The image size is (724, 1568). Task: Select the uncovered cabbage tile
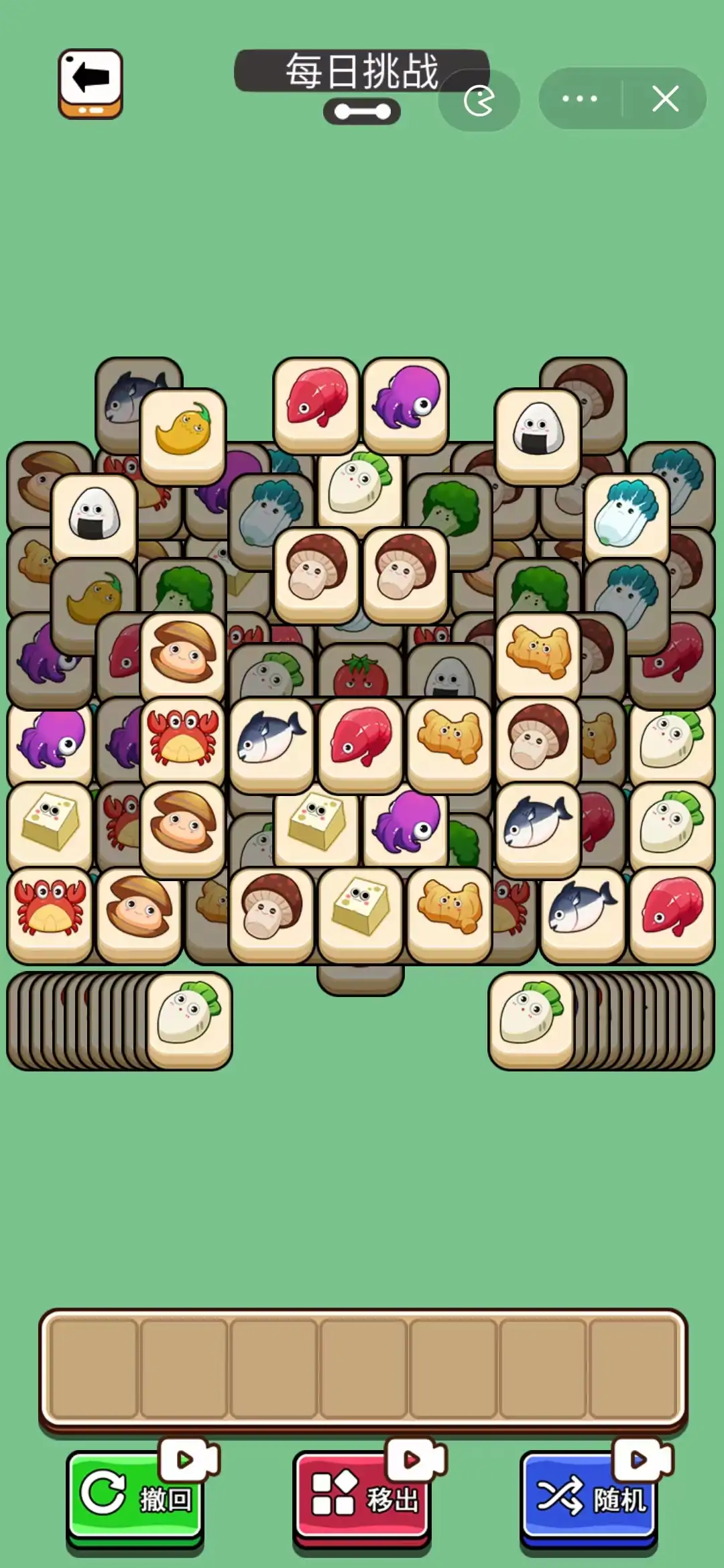click(x=627, y=516)
